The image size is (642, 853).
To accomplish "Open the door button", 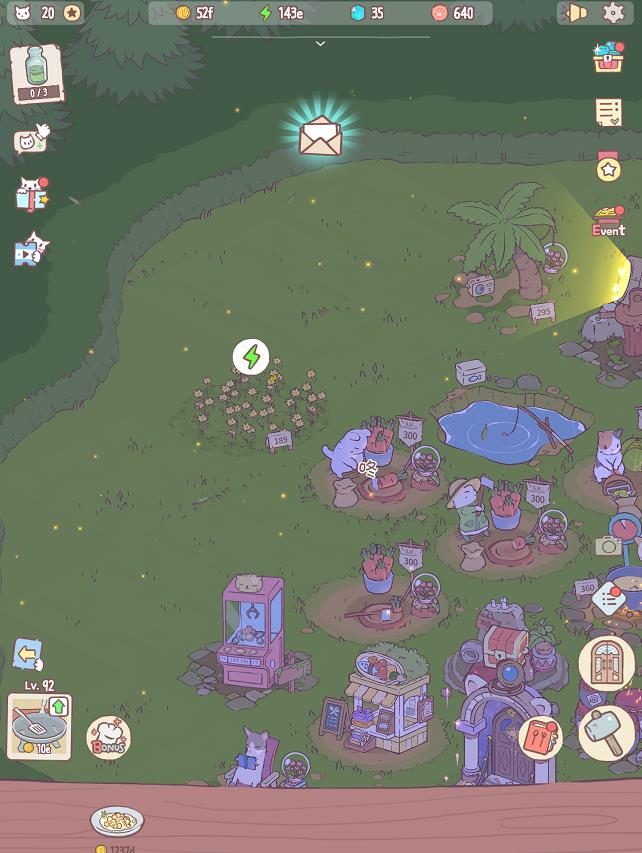I will (x=606, y=663).
